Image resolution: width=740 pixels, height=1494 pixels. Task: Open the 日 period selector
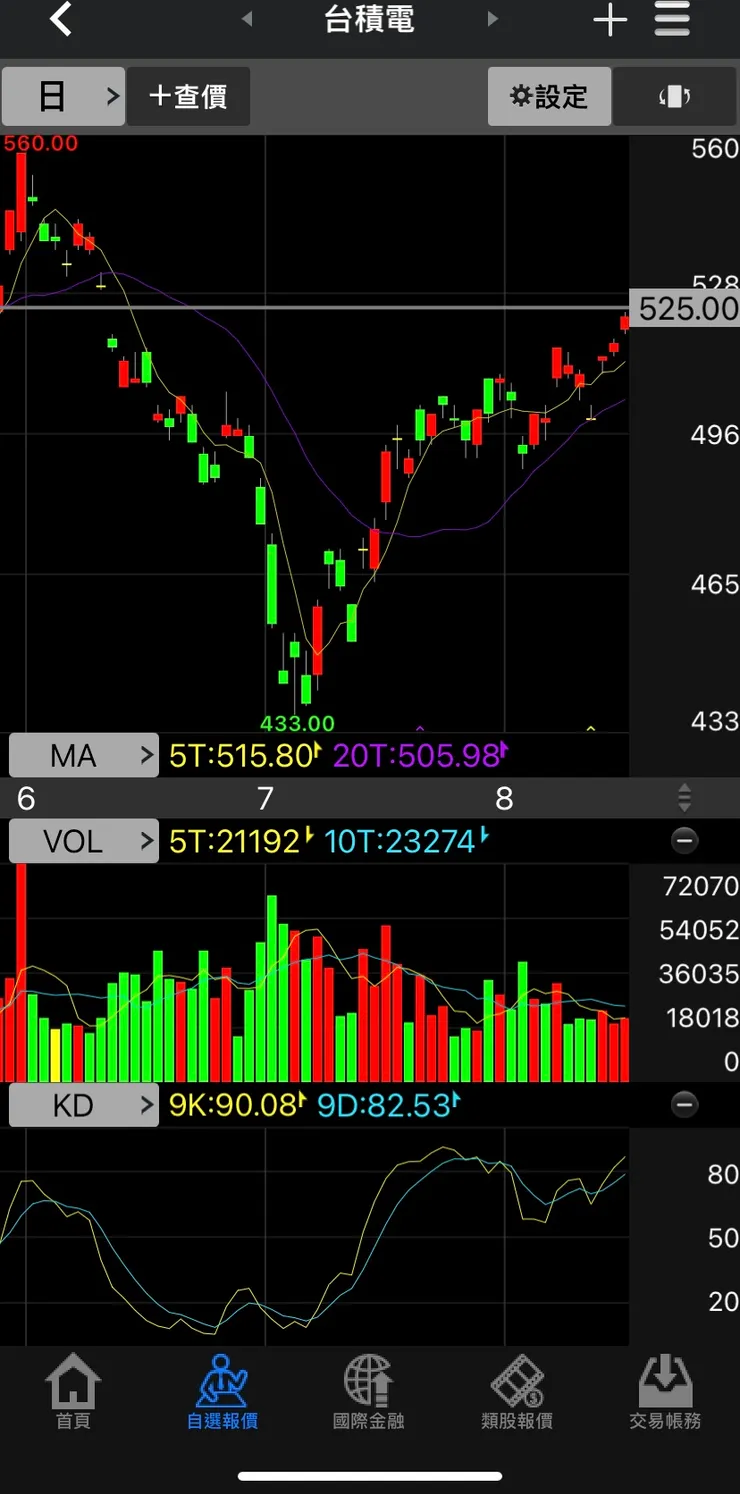point(64,96)
